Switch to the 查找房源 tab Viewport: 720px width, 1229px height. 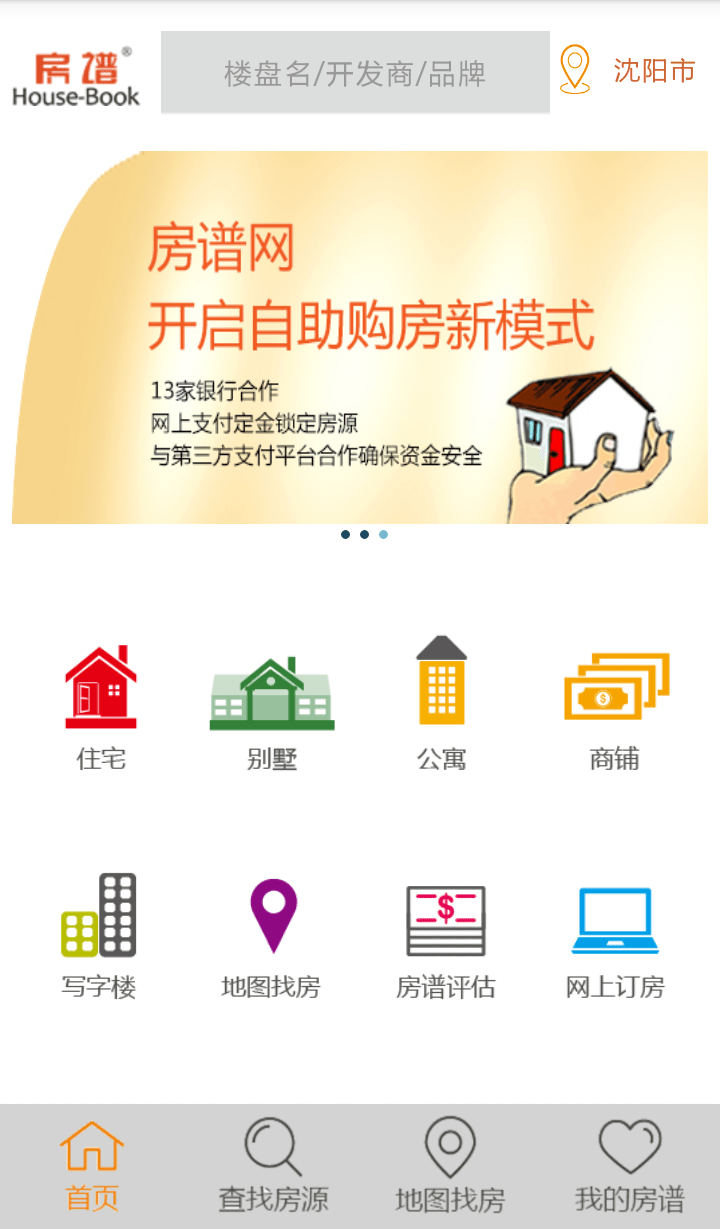tap(273, 1166)
